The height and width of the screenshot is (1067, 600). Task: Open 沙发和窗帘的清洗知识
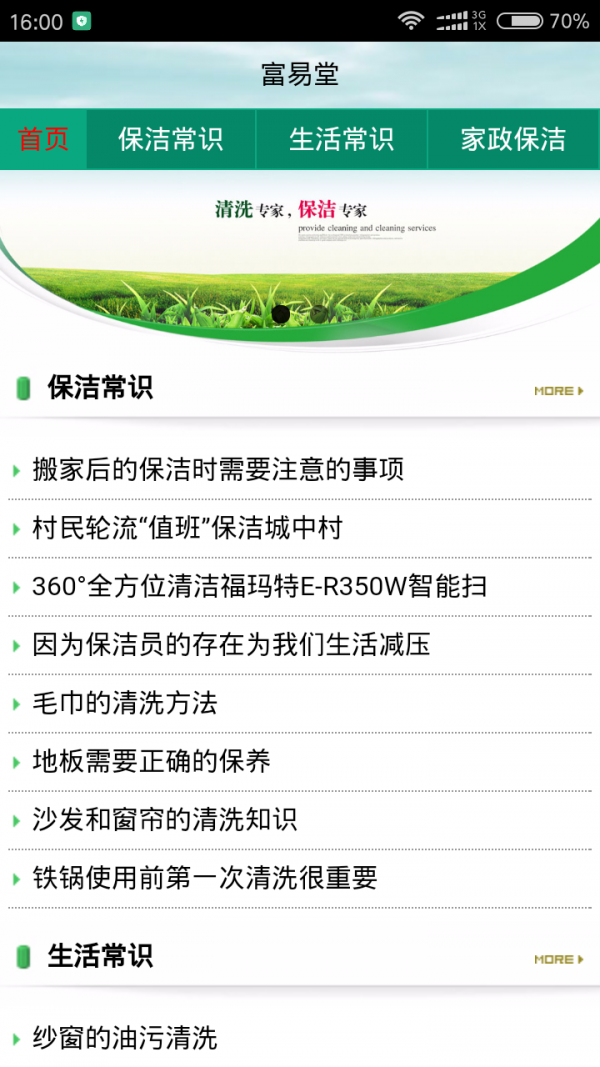tap(165, 820)
